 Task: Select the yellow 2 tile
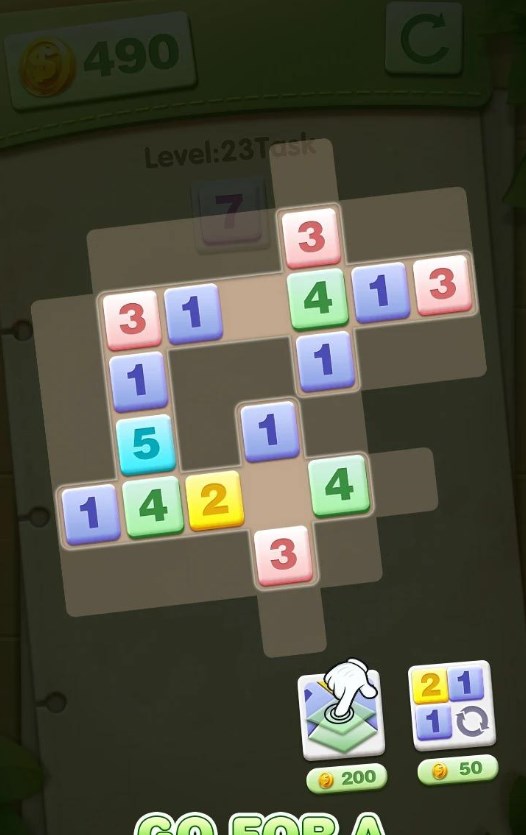click(x=215, y=500)
